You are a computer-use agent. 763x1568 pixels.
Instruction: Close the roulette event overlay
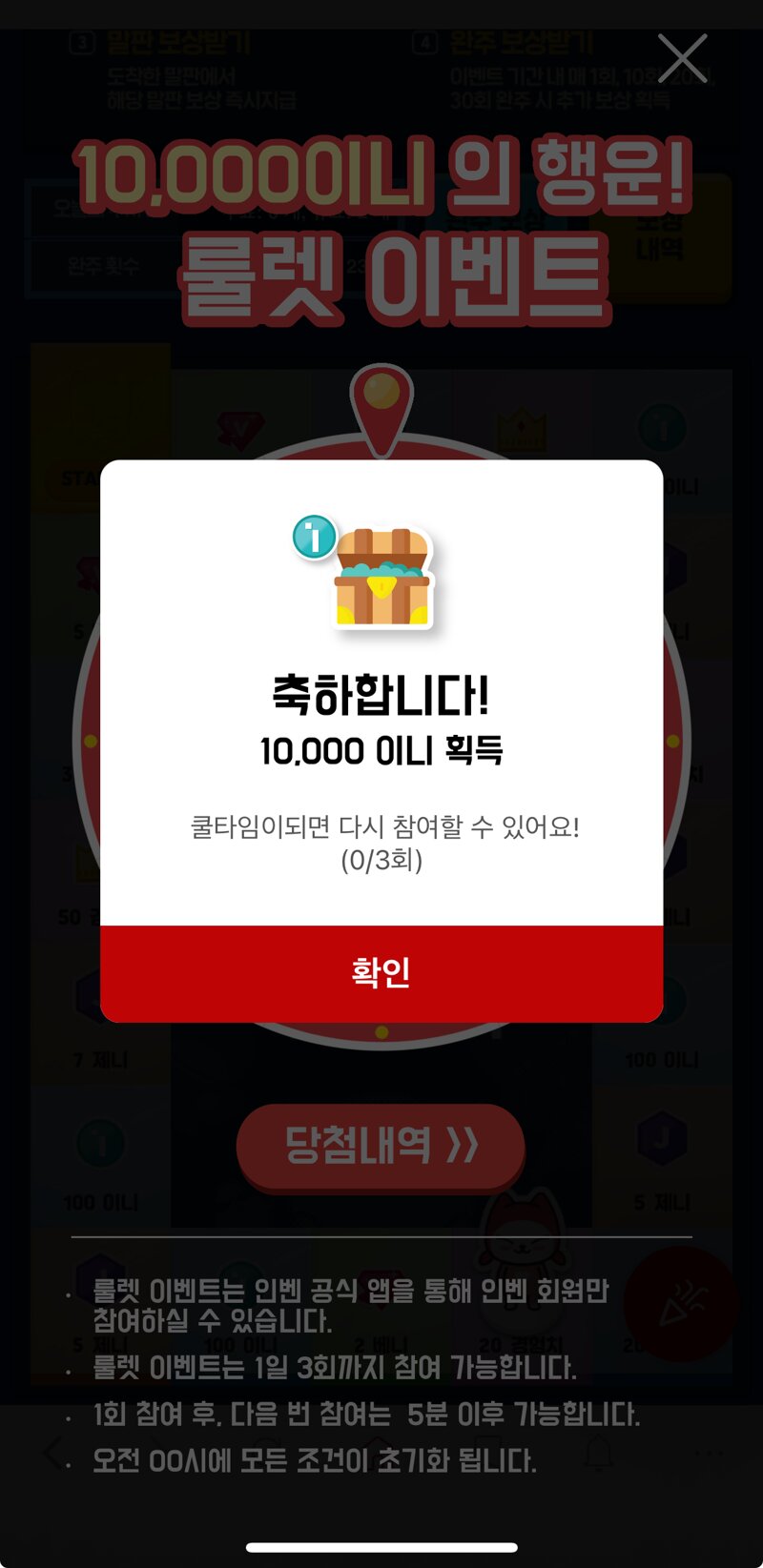[x=683, y=58]
